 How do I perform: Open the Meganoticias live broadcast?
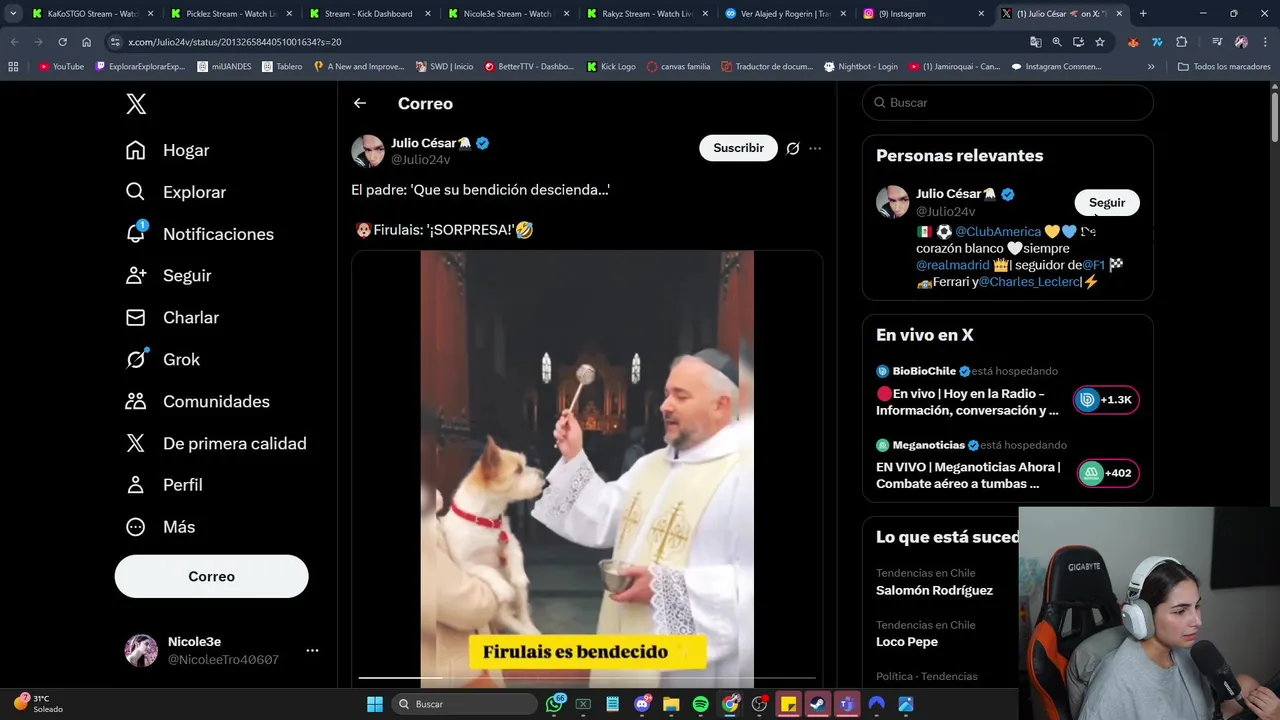coord(1107,474)
